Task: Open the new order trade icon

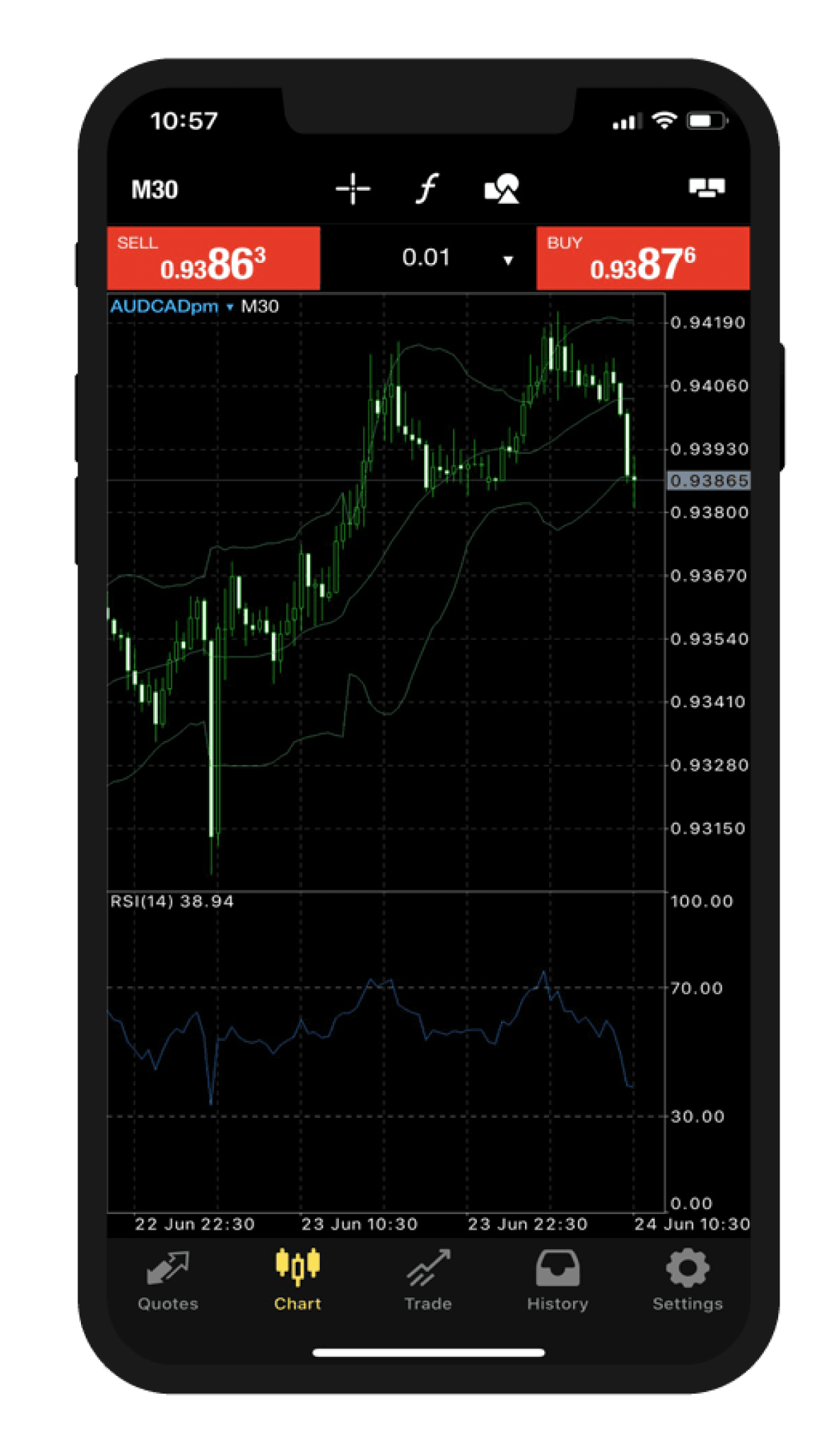Action: pyautogui.click(x=707, y=187)
